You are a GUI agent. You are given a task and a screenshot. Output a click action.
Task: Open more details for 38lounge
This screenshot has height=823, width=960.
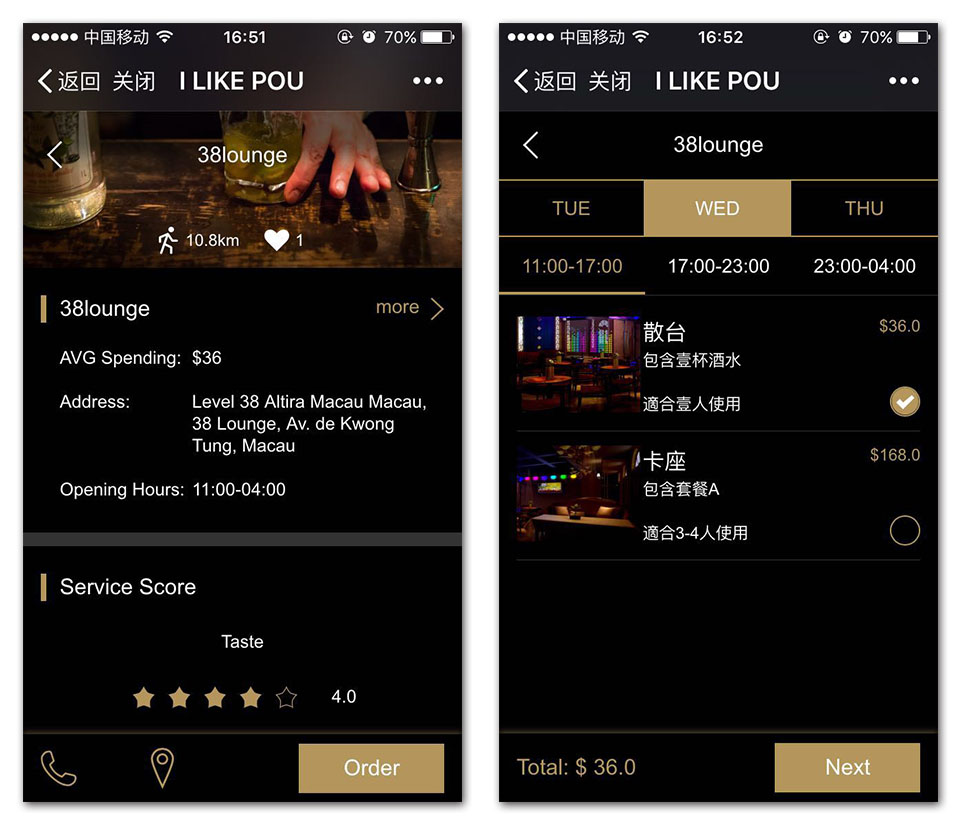(x=410, y=308)
